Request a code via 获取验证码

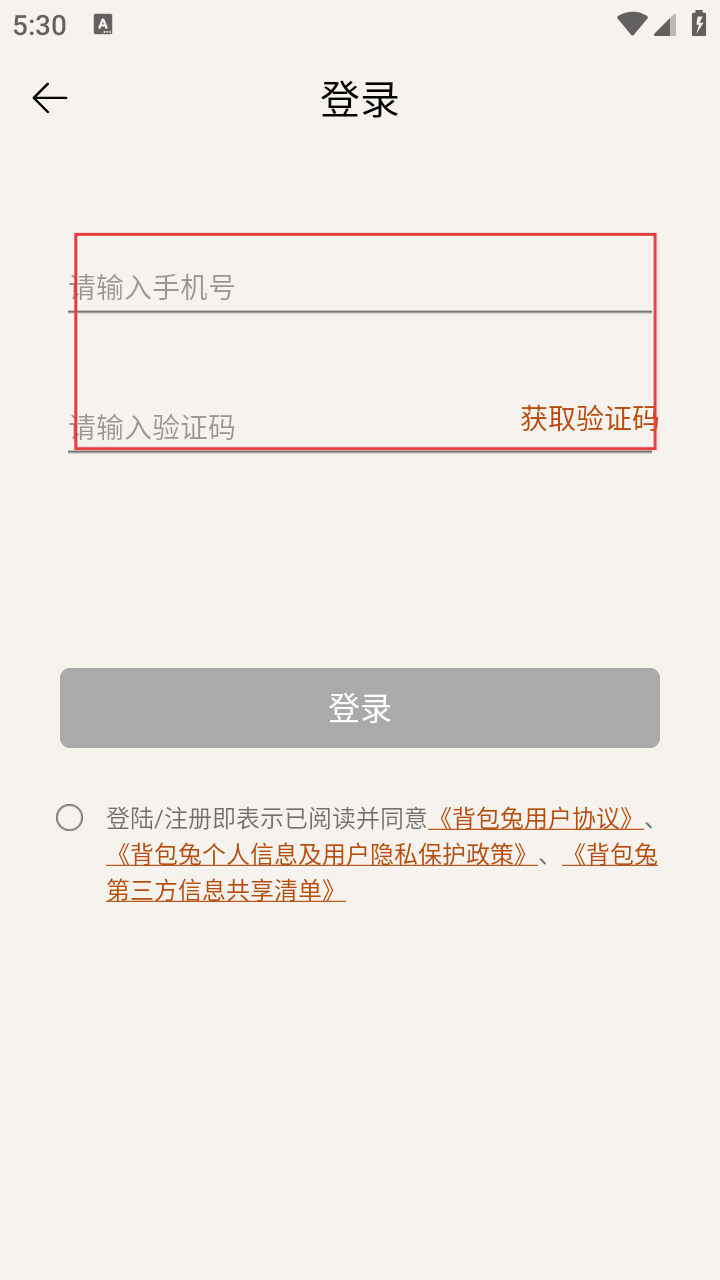click(588, 419)
